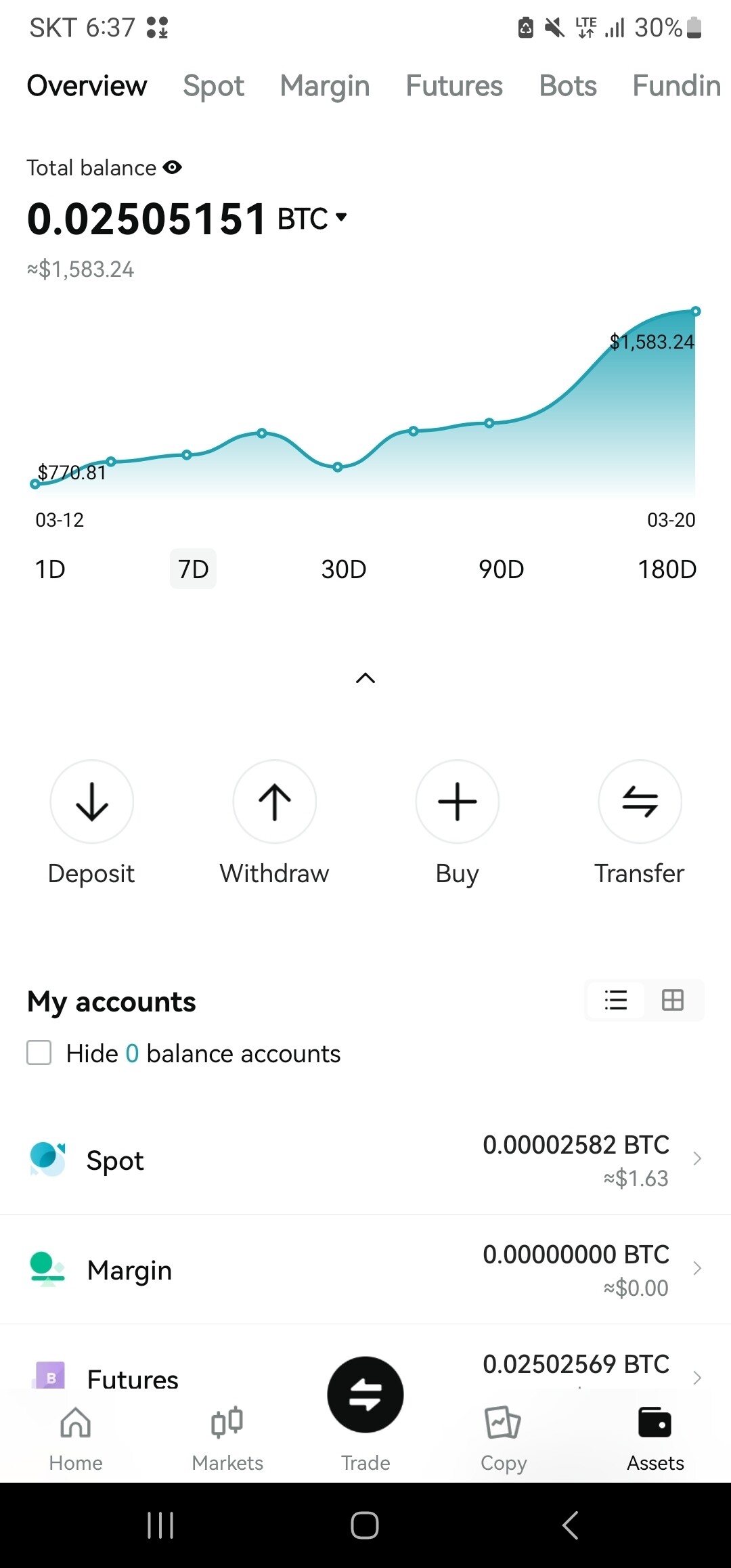Check Hide 0 balance accounts

coord(39,1053)
